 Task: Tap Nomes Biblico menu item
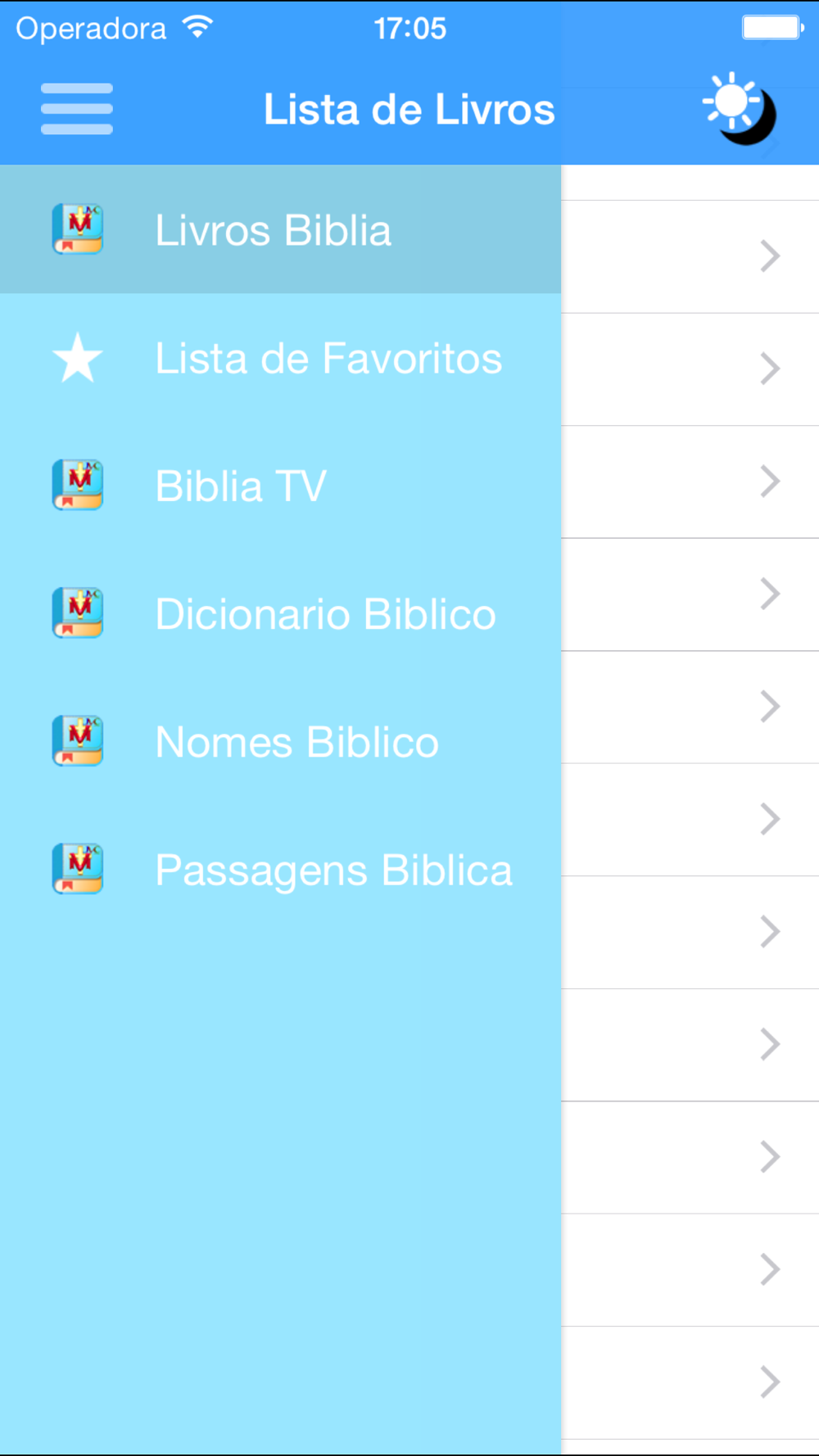coord(280,741)
